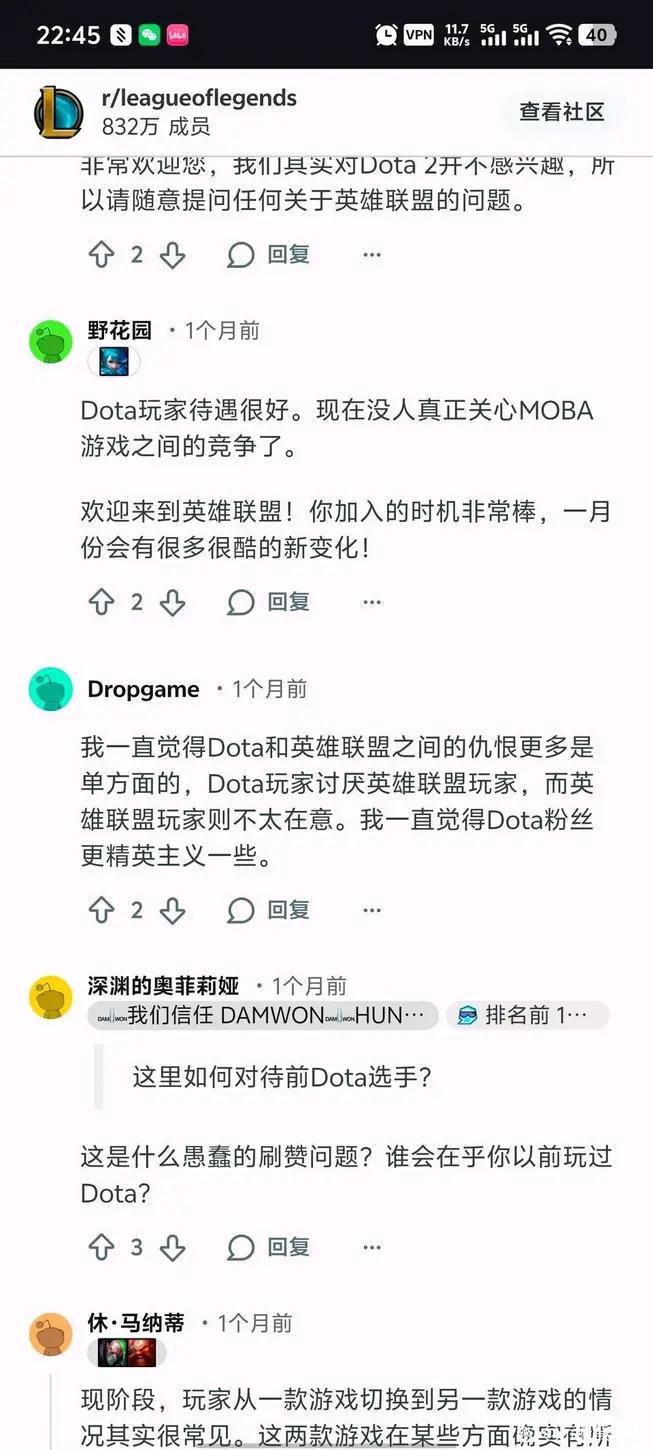The image size is (653, 1450).
Task: Upvote 深渊的奥菲莉娅's comment
Action: point(101,1247)
